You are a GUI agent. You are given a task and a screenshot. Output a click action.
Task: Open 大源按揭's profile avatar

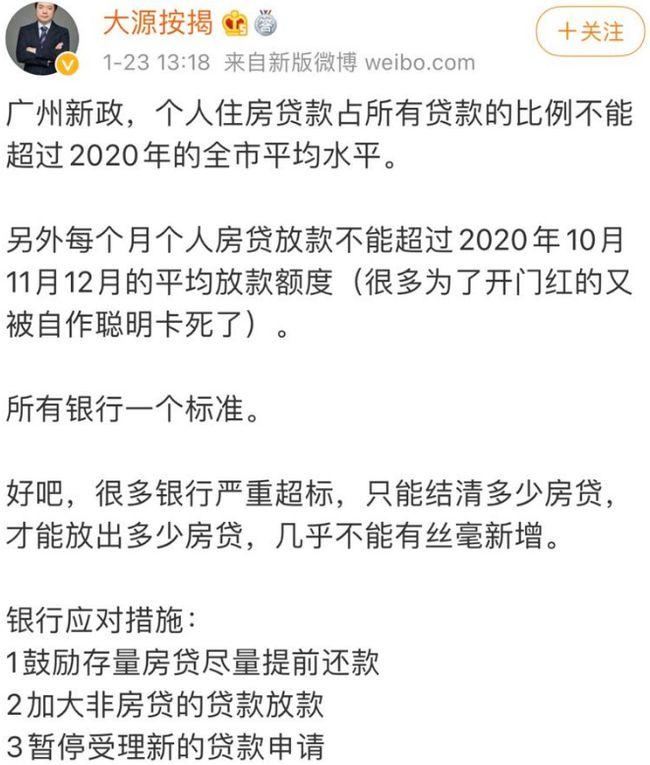42,38
